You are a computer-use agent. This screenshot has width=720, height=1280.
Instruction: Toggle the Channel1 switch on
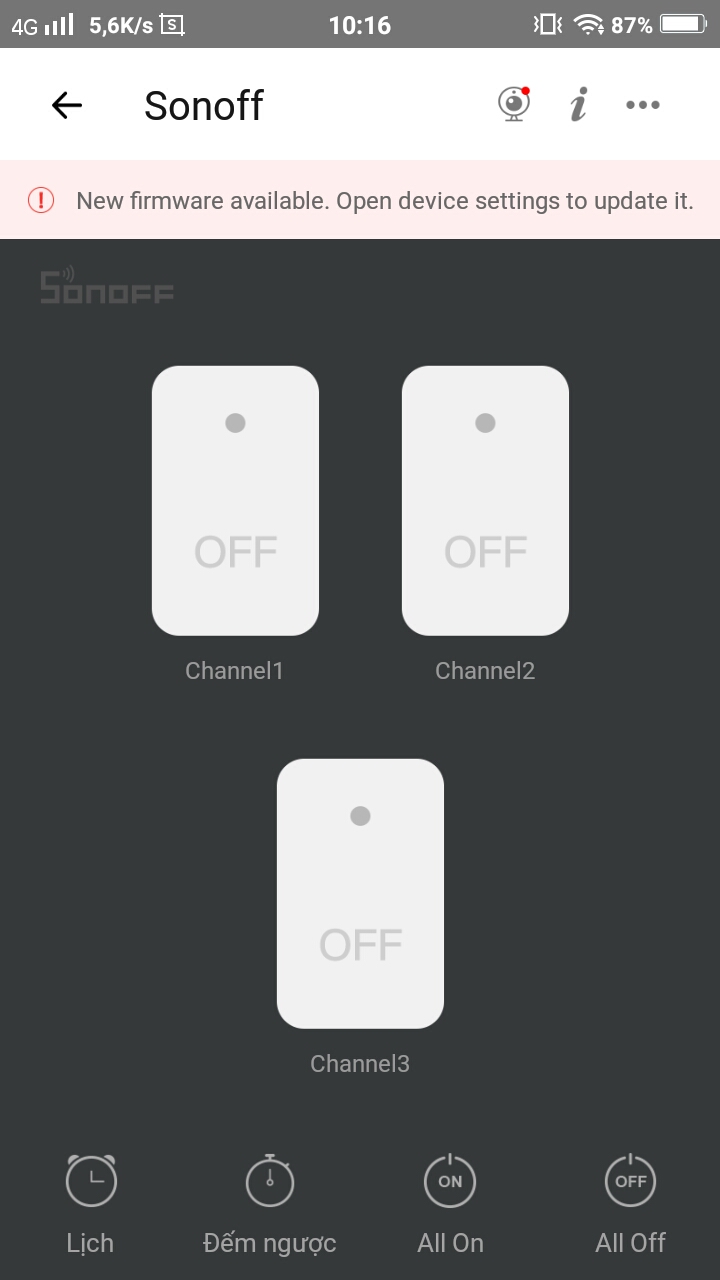(235, 501)
